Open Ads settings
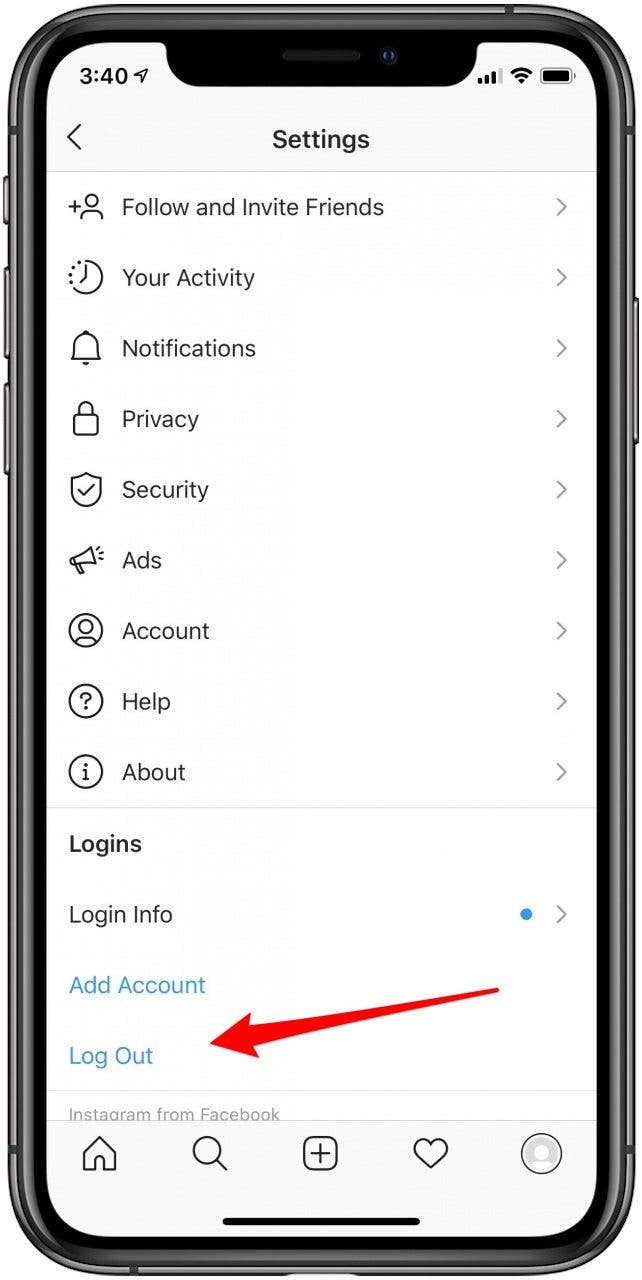The height and width of the screenshot is (1280, 642). pyautogui.click(x=321, y=560)
